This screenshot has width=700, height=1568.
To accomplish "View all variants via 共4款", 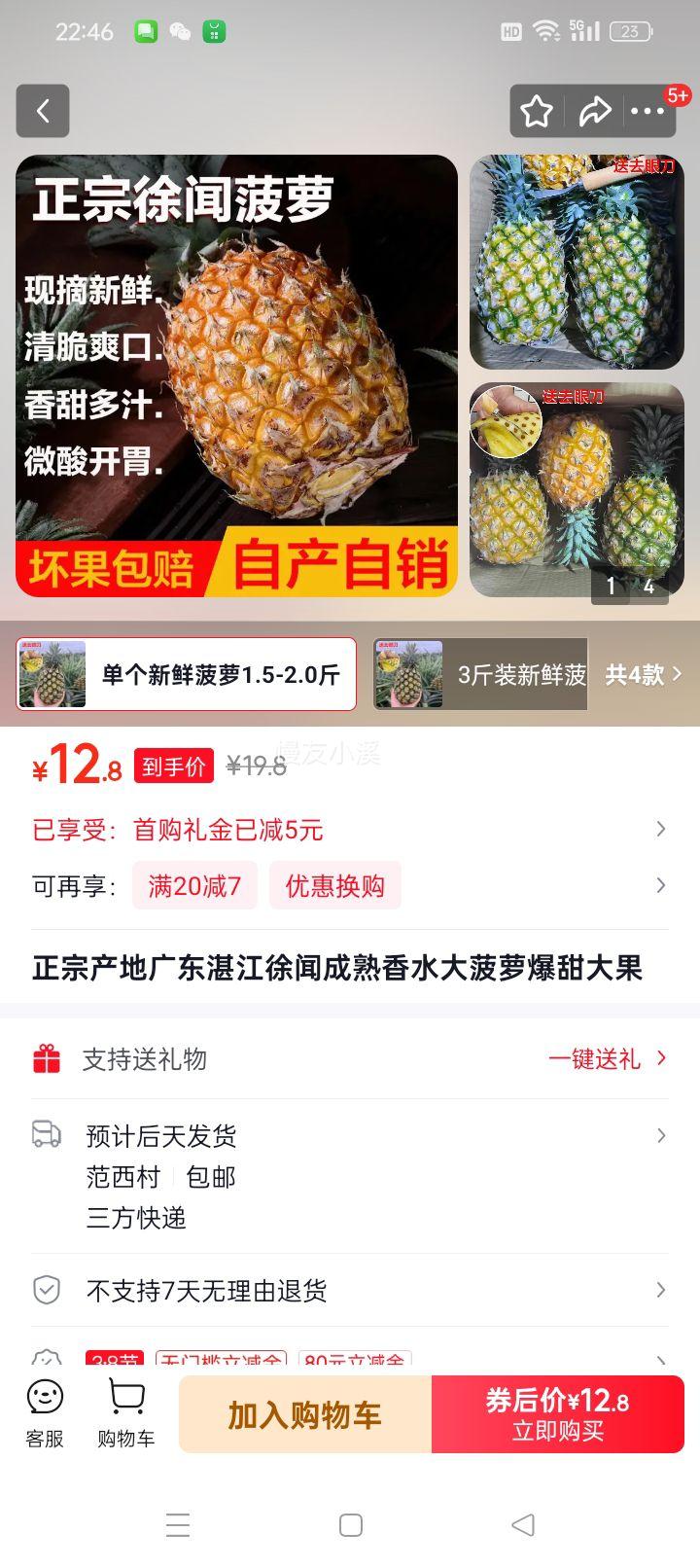I will [x=643, y=674].
